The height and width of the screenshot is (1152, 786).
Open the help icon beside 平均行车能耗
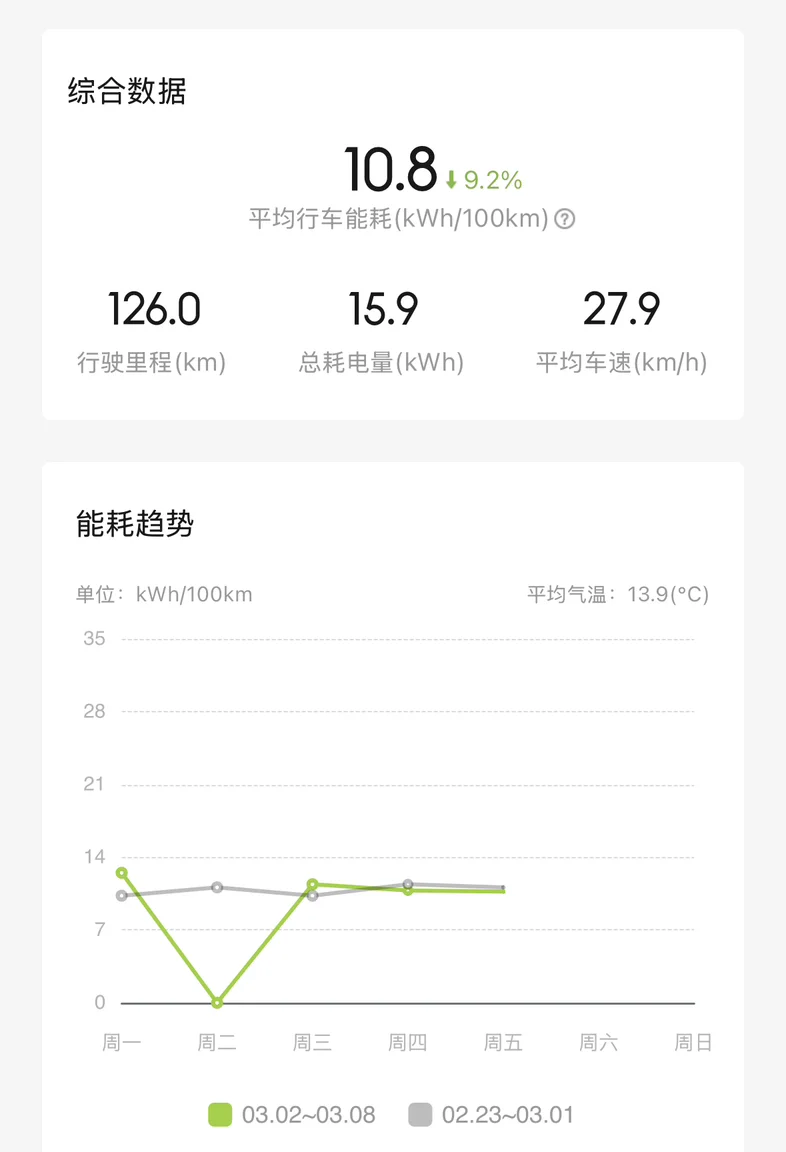tap(564, 219)
